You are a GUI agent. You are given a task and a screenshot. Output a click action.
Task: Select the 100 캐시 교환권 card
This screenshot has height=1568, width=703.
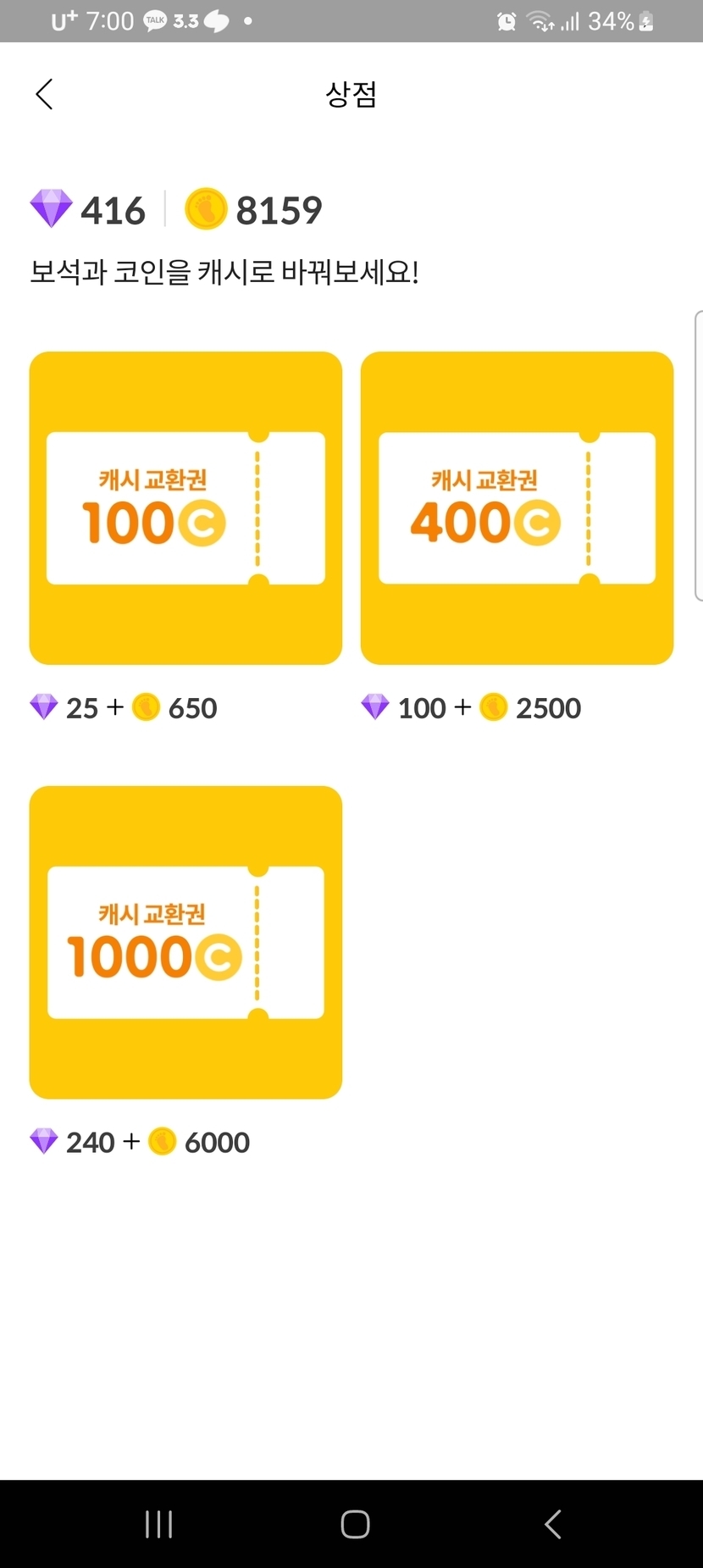185,508
